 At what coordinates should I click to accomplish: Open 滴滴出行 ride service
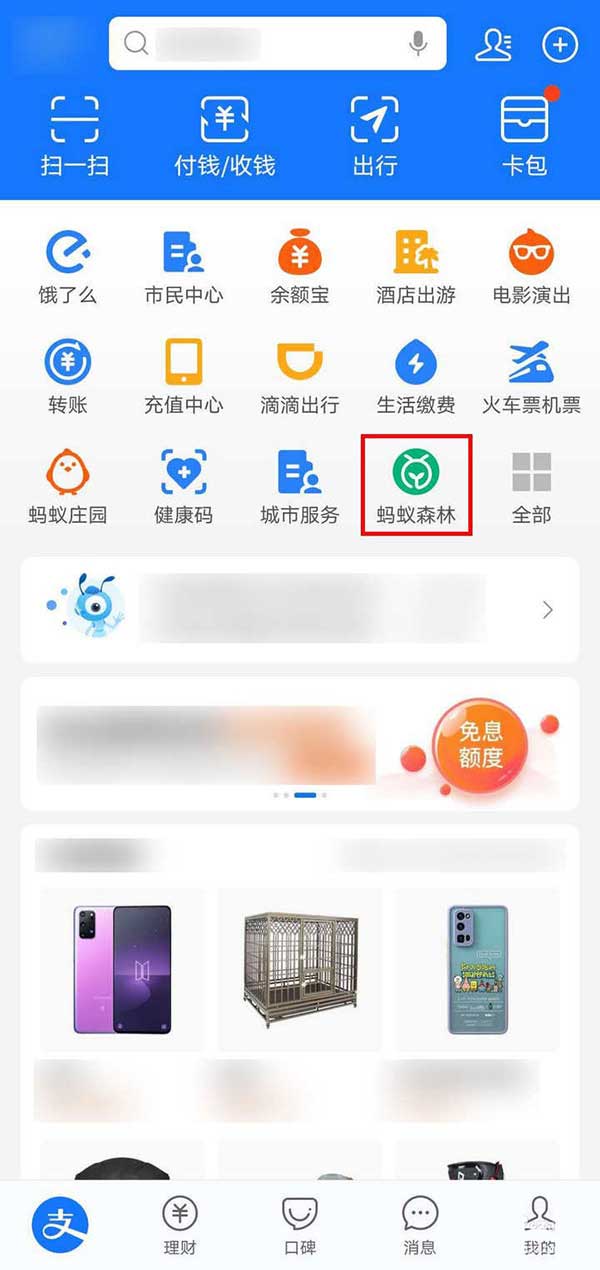[299, 375]
